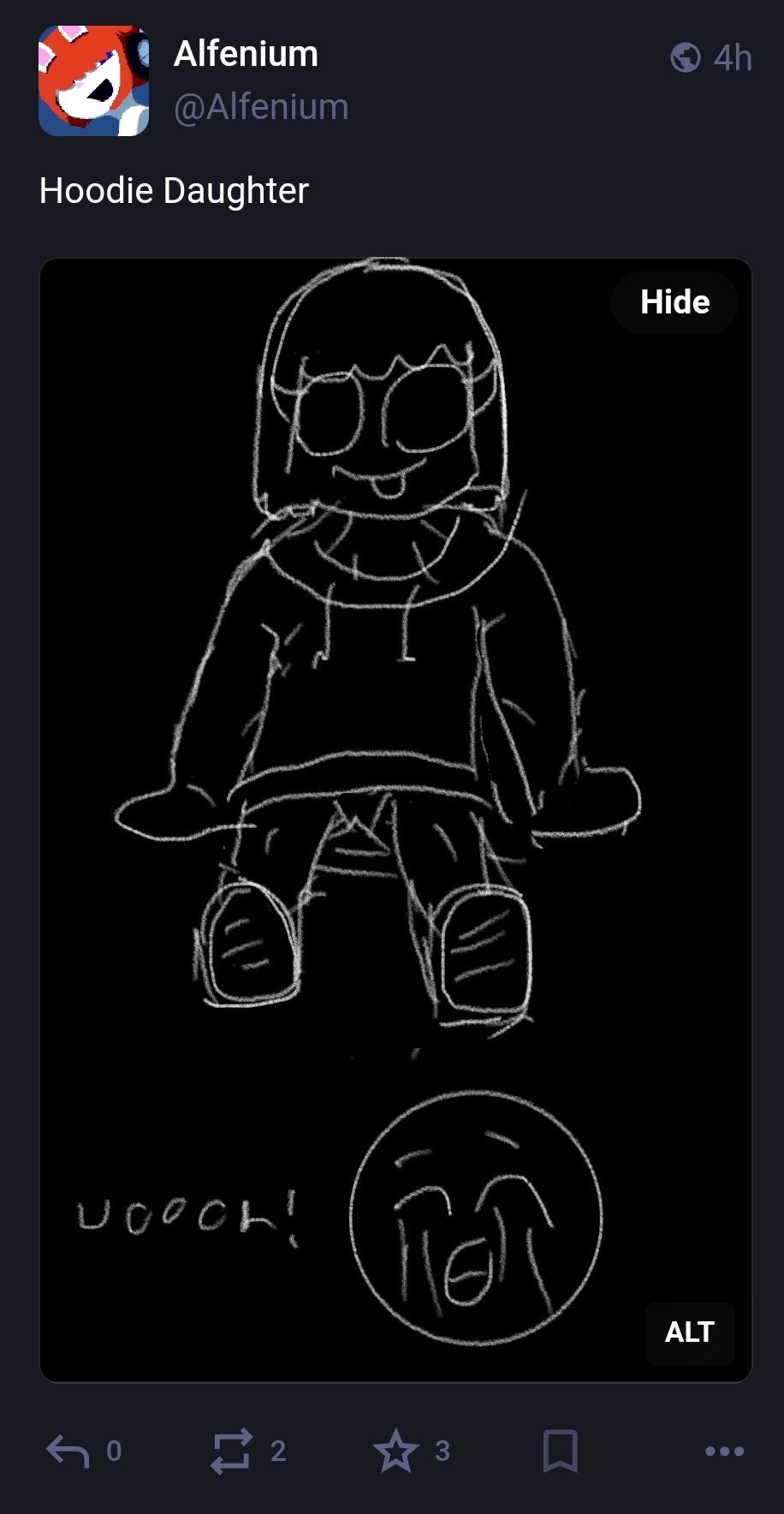This screenshot has width=784, height=1514.
Task: Open Alfenium's profile avatar
Action: [93, 81]
